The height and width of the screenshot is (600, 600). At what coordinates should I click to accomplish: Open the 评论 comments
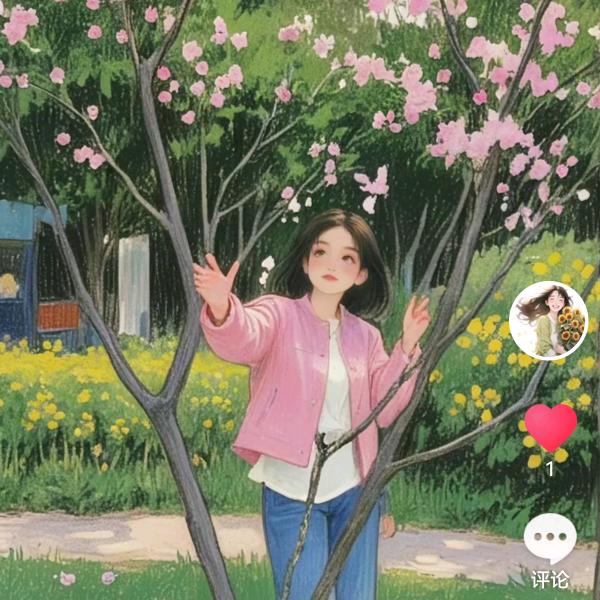click(550, 540)
